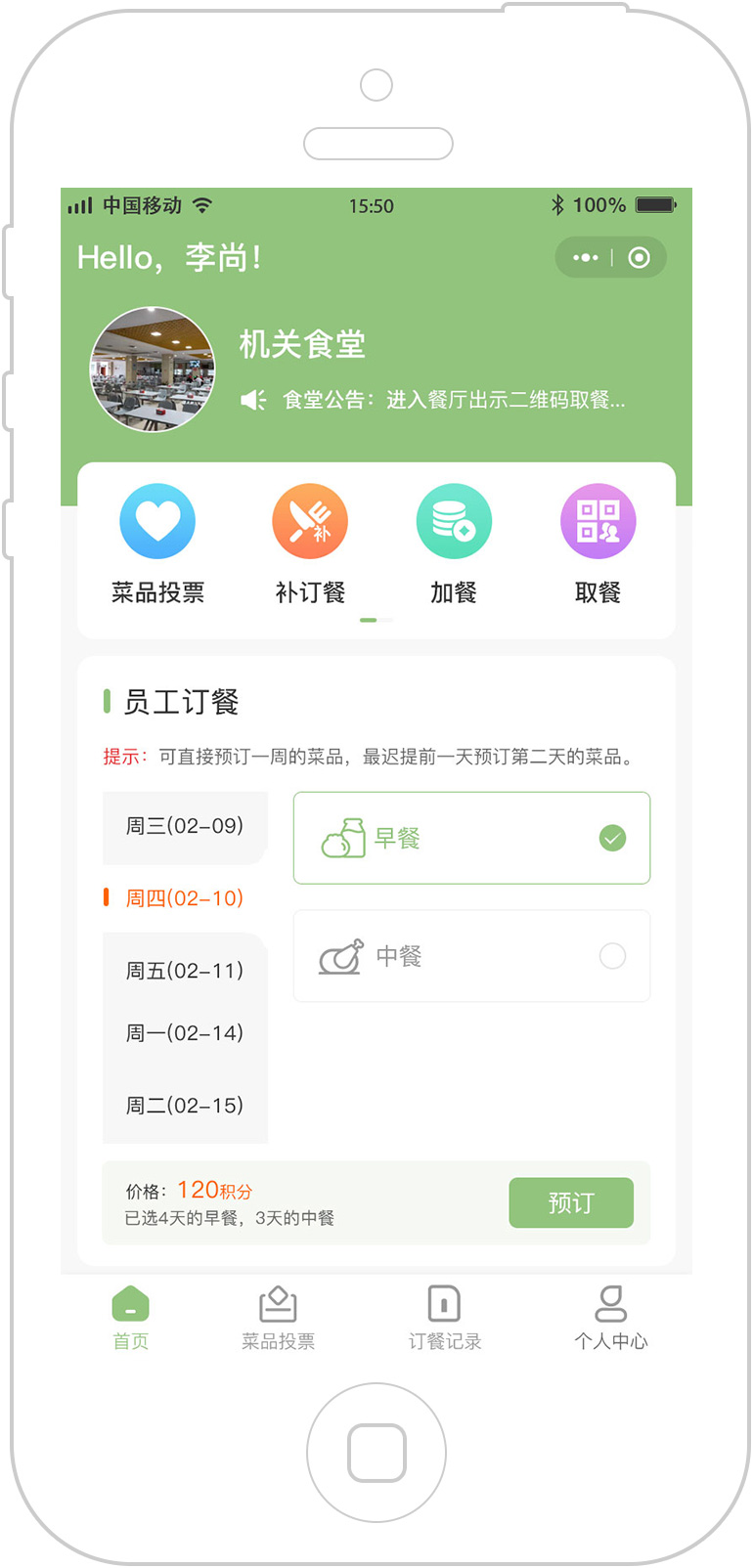Check the 中餐 meal option

click(x=612, y=956)
